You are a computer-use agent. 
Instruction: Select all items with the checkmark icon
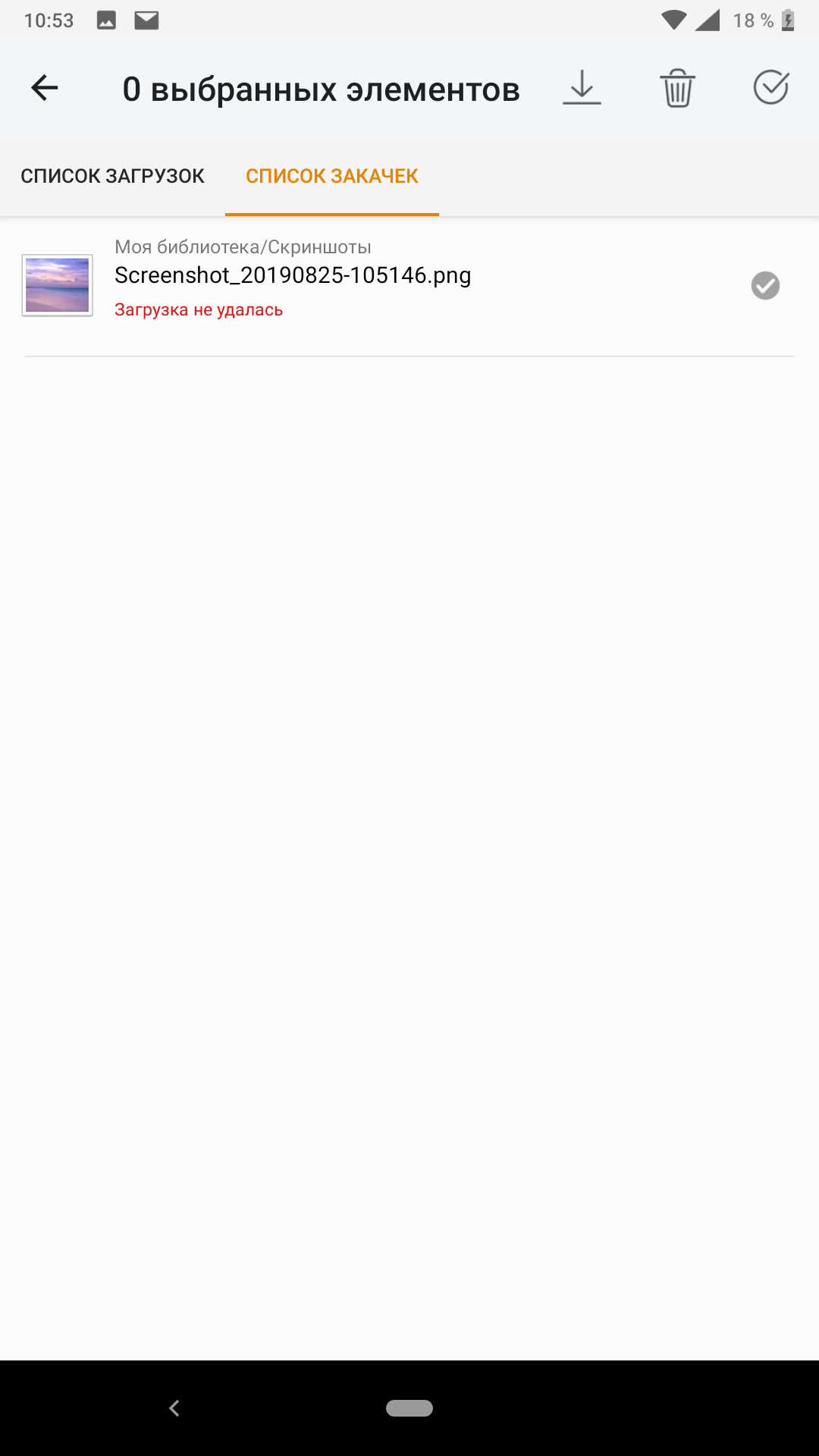point(770,88)
